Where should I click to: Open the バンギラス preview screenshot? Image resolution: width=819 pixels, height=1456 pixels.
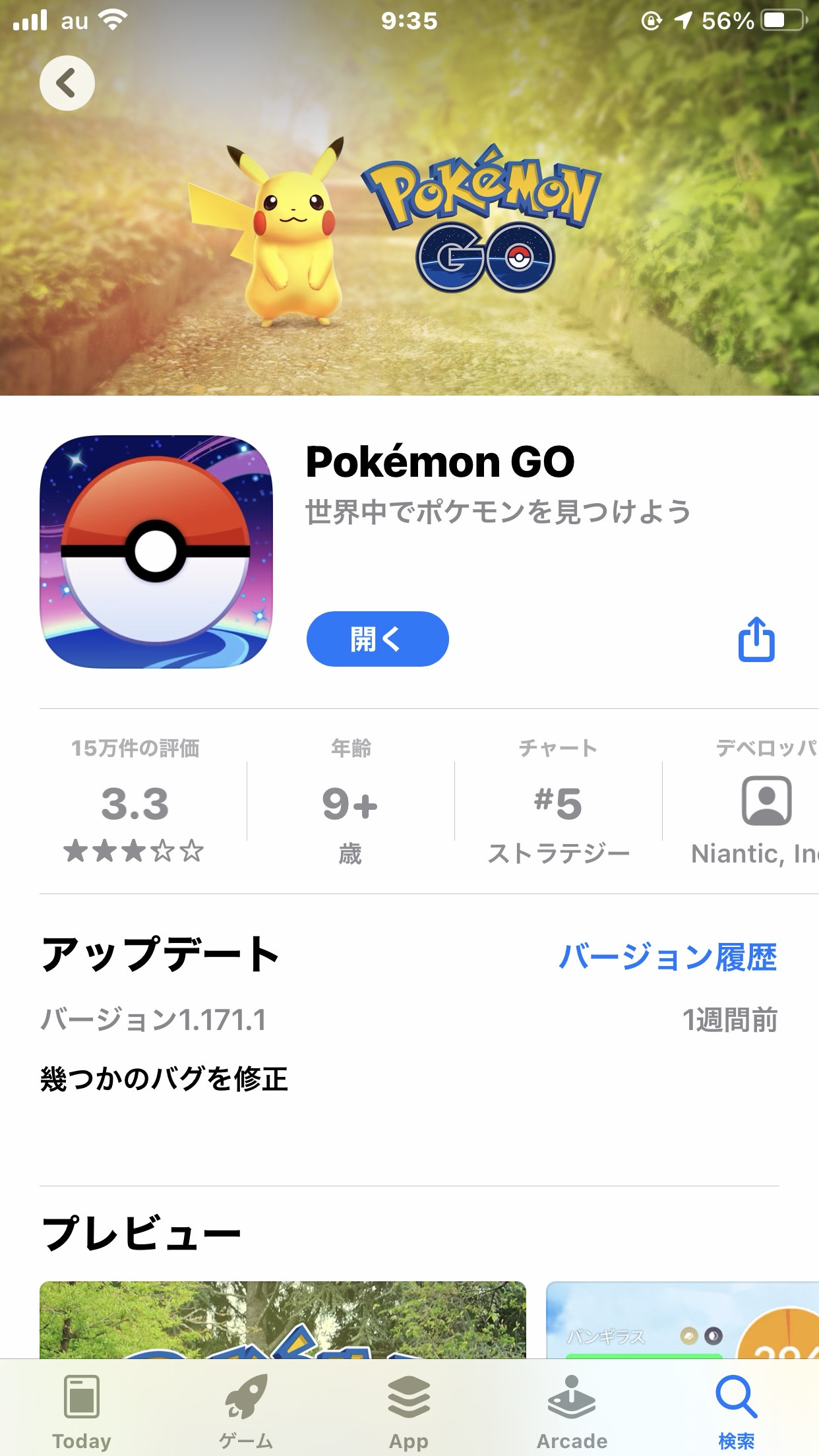[x=682, y=1319]
